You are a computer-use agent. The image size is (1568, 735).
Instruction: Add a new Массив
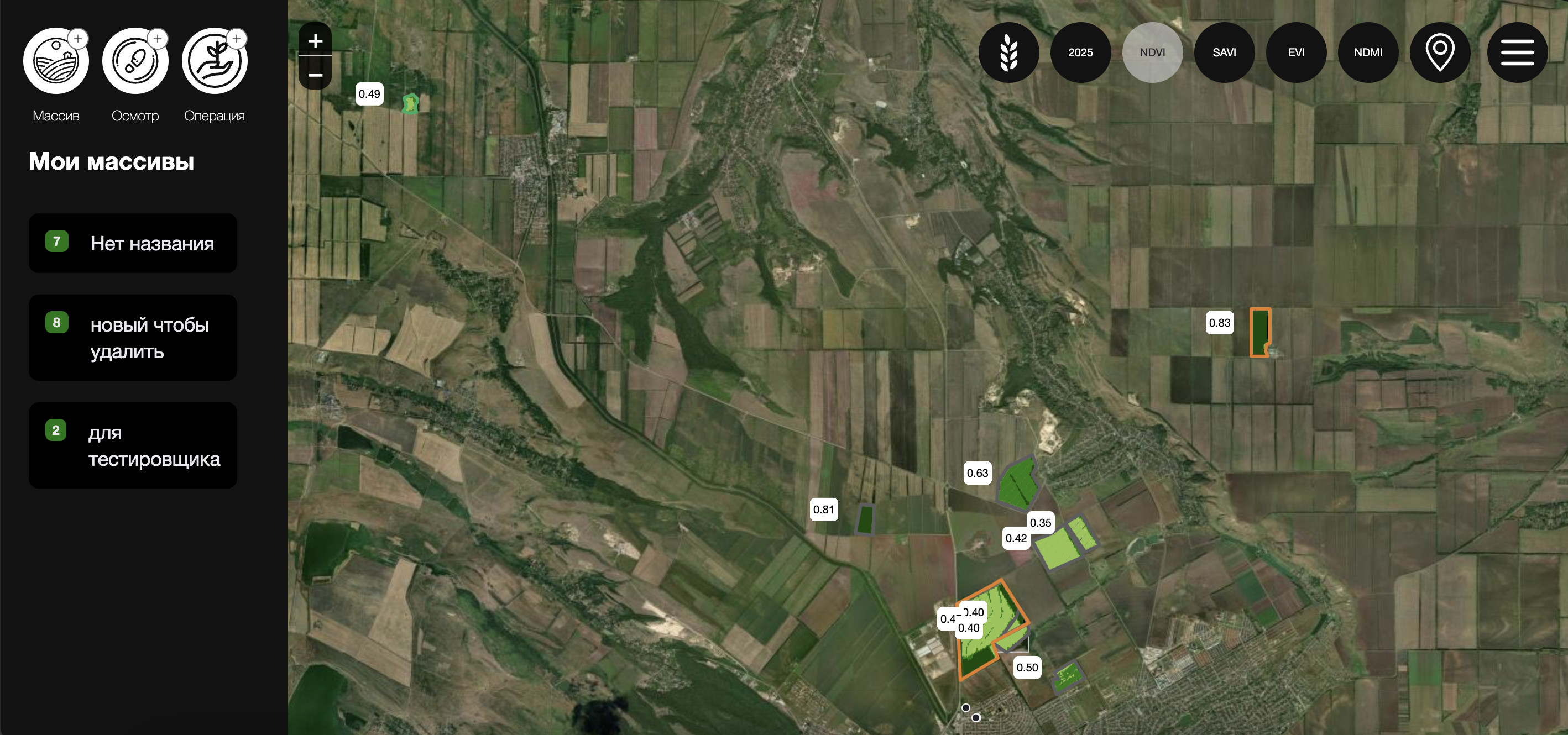(56, 61)
